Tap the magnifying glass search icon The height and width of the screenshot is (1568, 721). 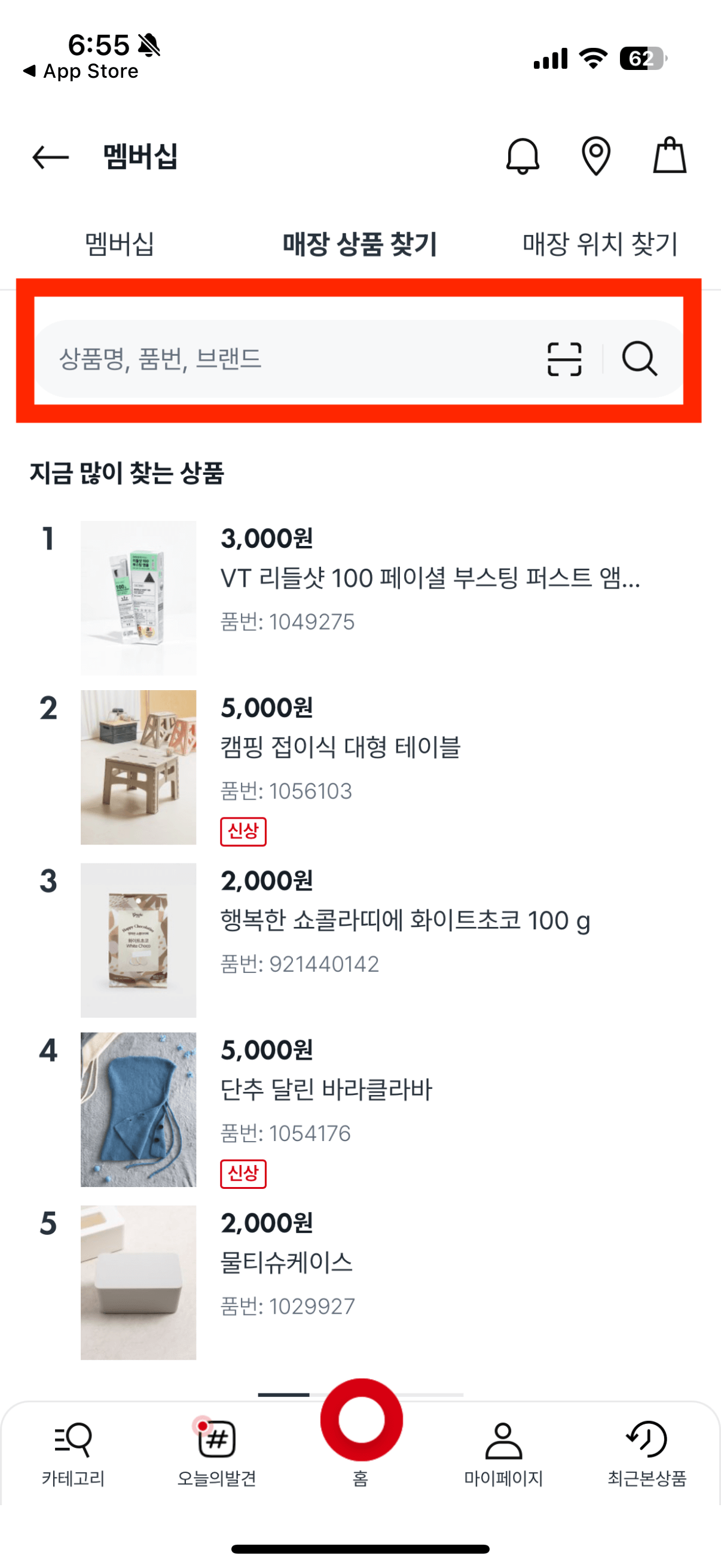[641, 359]
